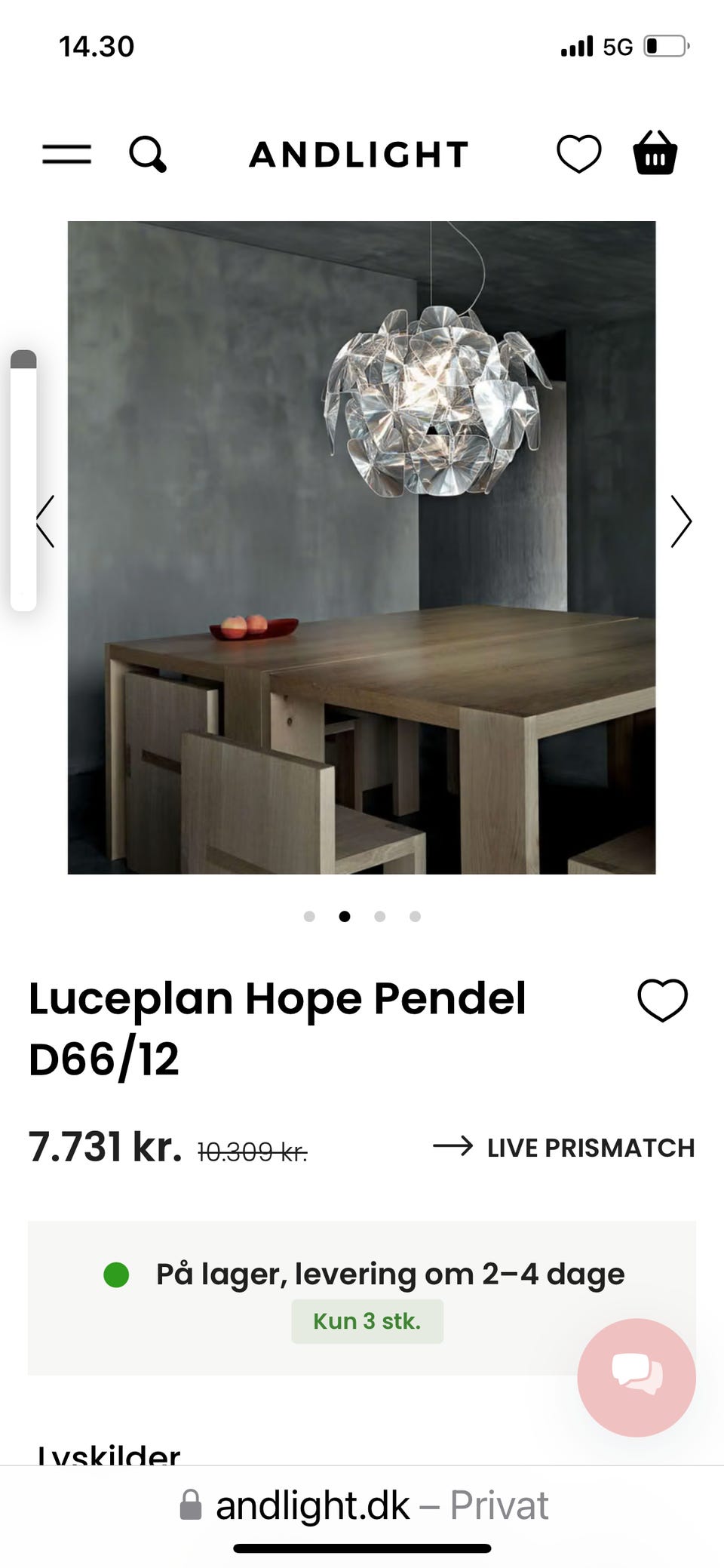724x1568 pixels.
Task: Open the search magnifier
Action: [147, 154]
